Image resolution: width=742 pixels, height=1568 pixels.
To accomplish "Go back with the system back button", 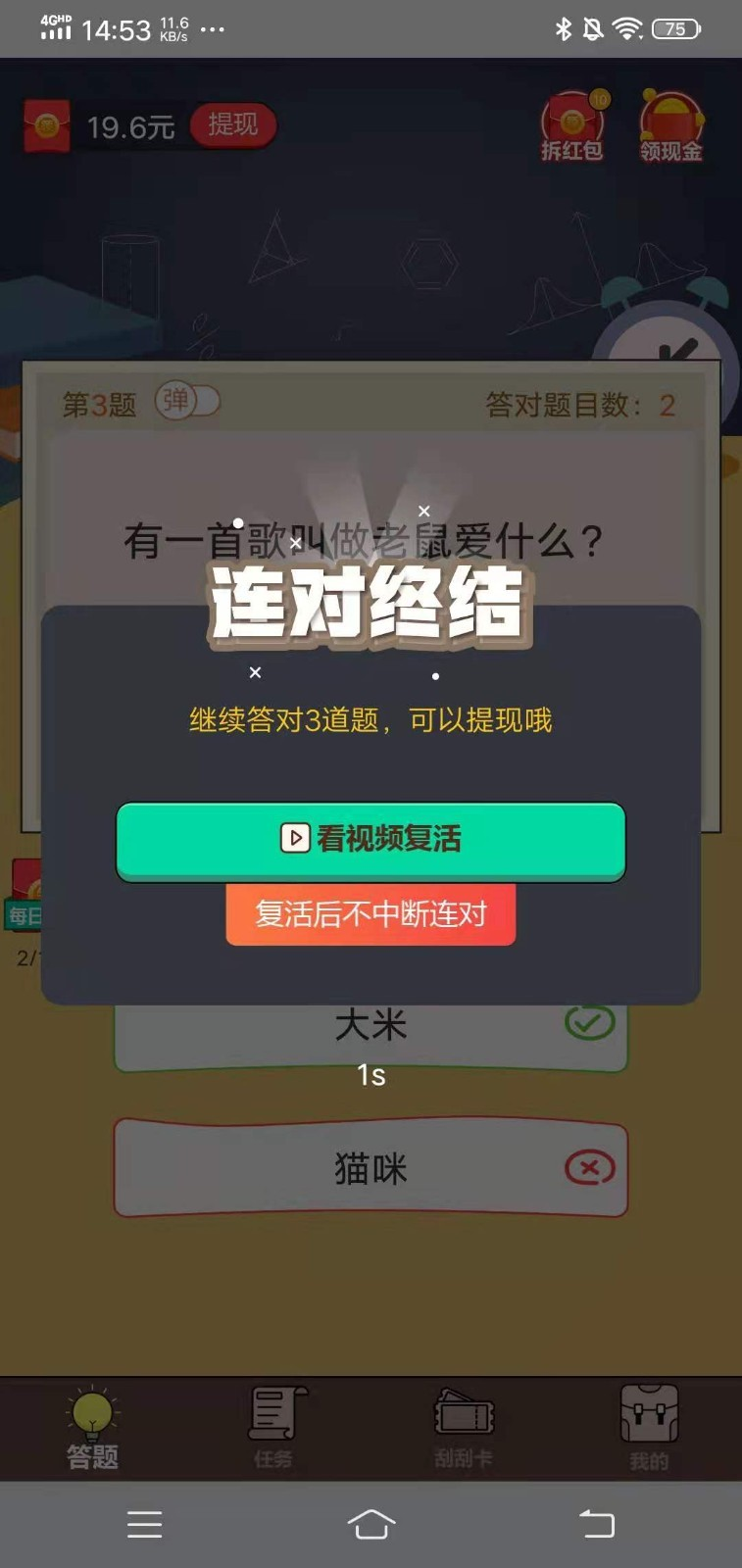I will (x=596, y=1524).
